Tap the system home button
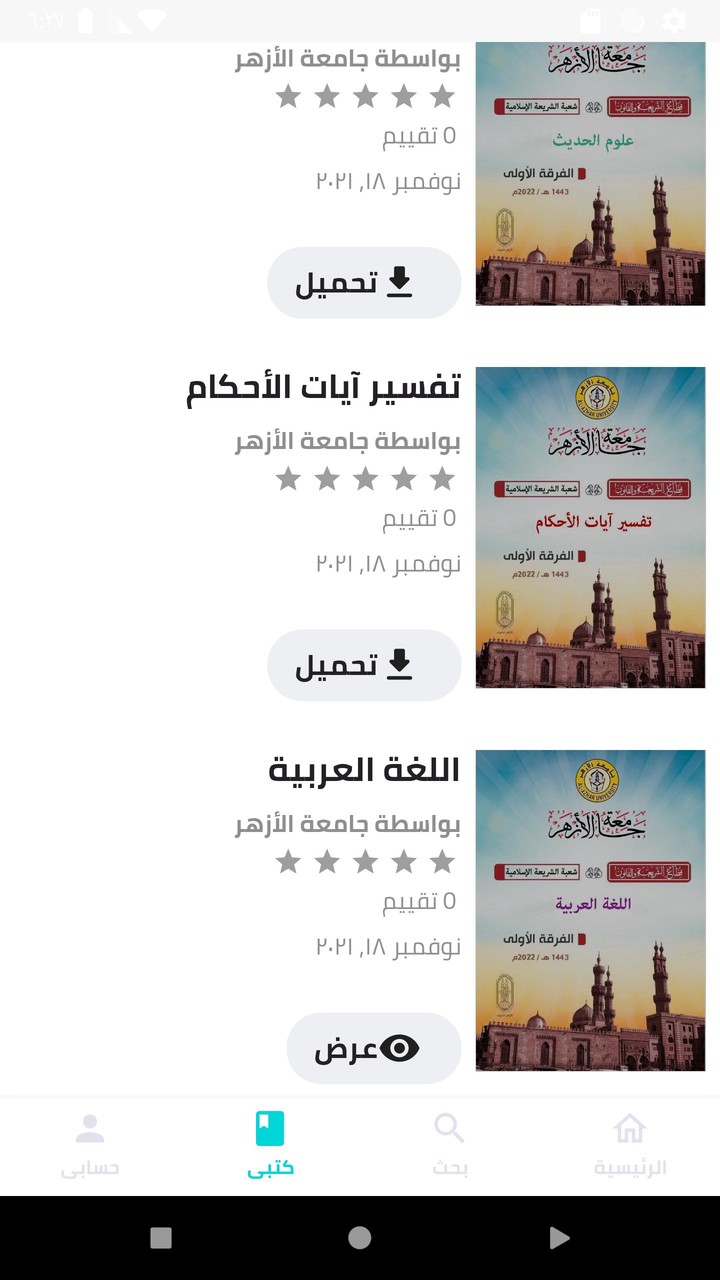Screen dimensions: 720x1280 [360, 1238]
